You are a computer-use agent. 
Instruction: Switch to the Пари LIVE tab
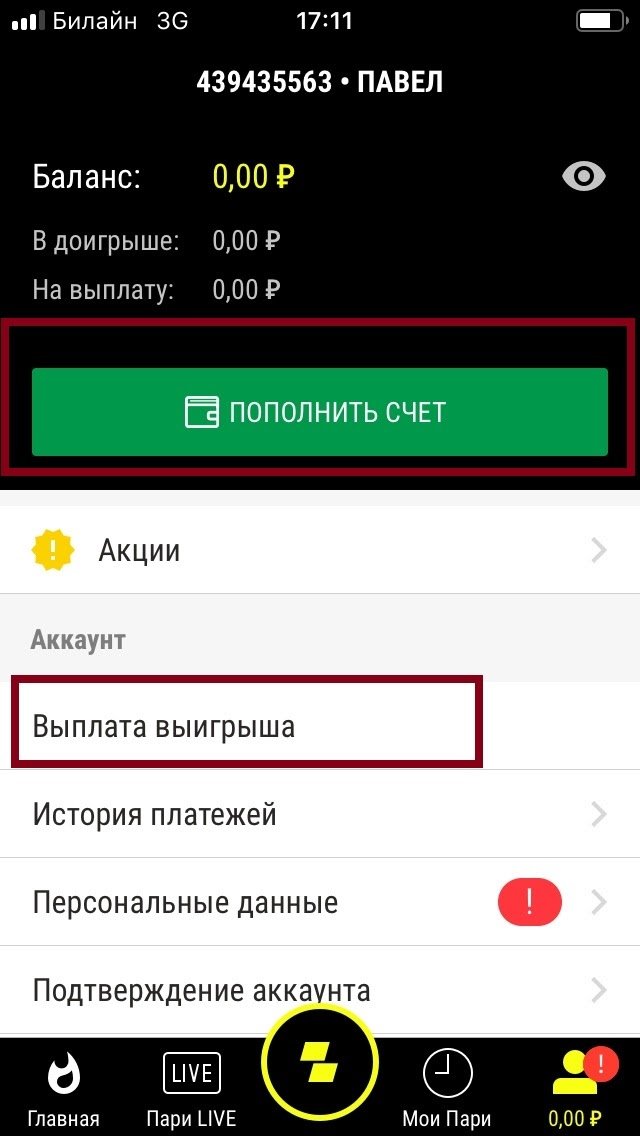tap(191, 1088)
